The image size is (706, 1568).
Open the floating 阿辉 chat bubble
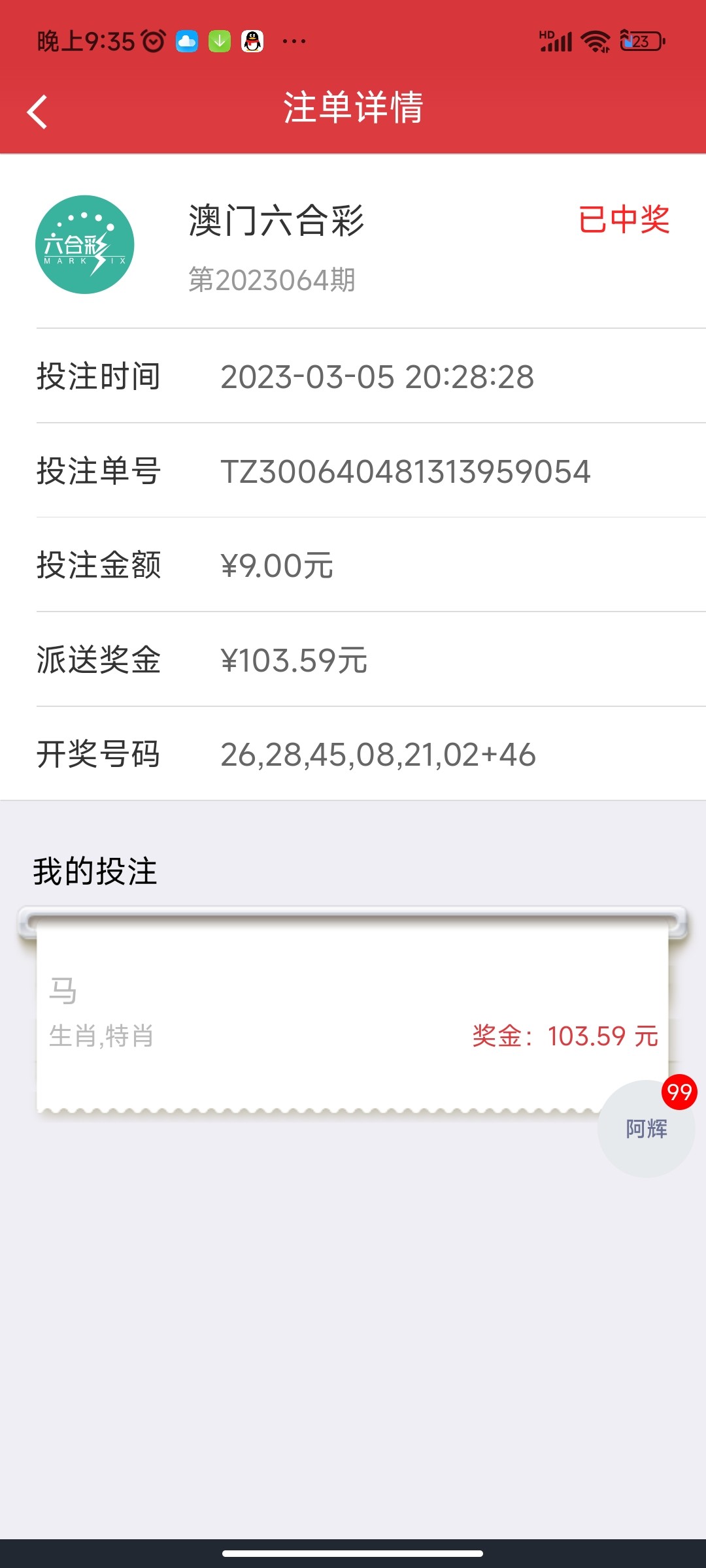[646, 1128]
